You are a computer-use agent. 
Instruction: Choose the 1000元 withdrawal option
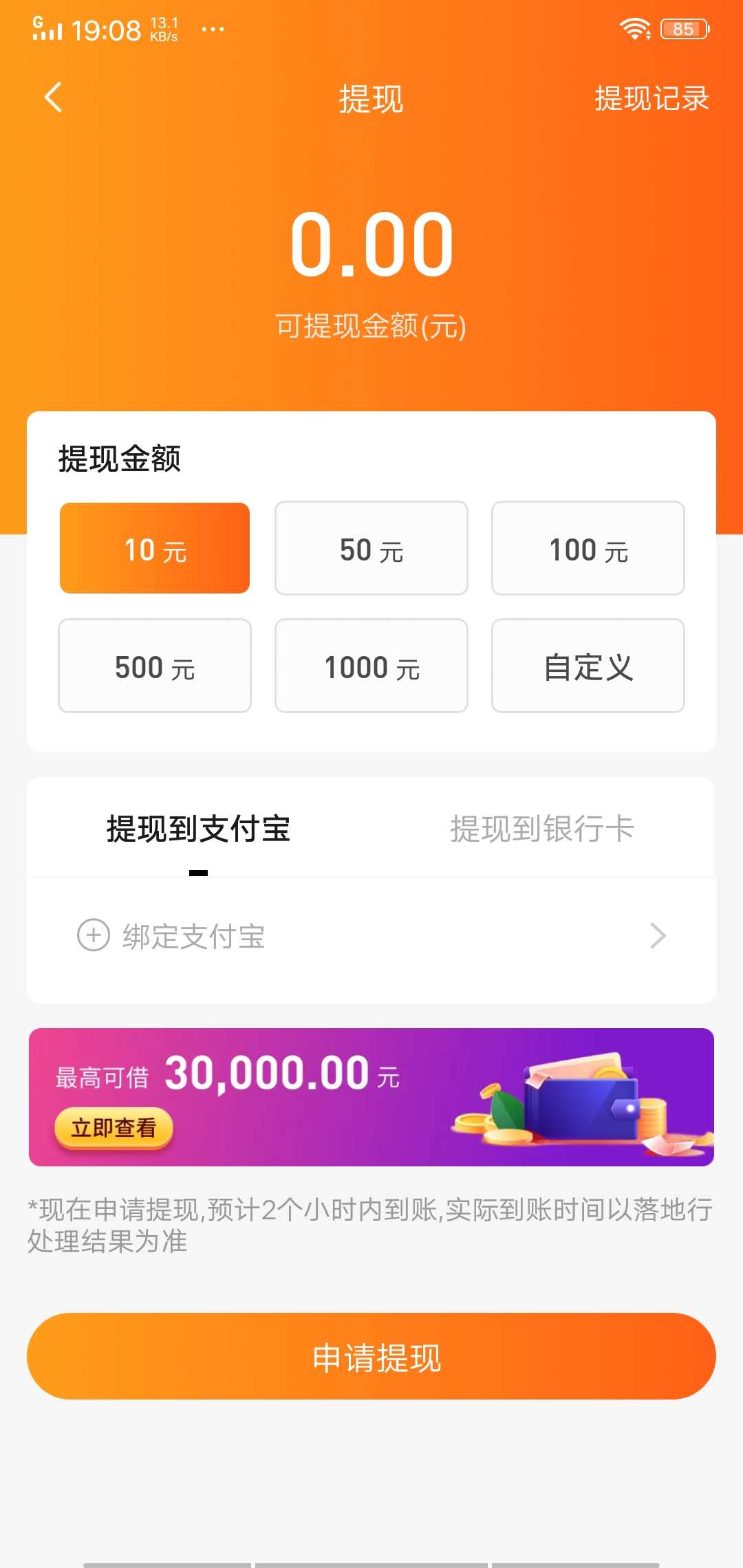point(371,666)
